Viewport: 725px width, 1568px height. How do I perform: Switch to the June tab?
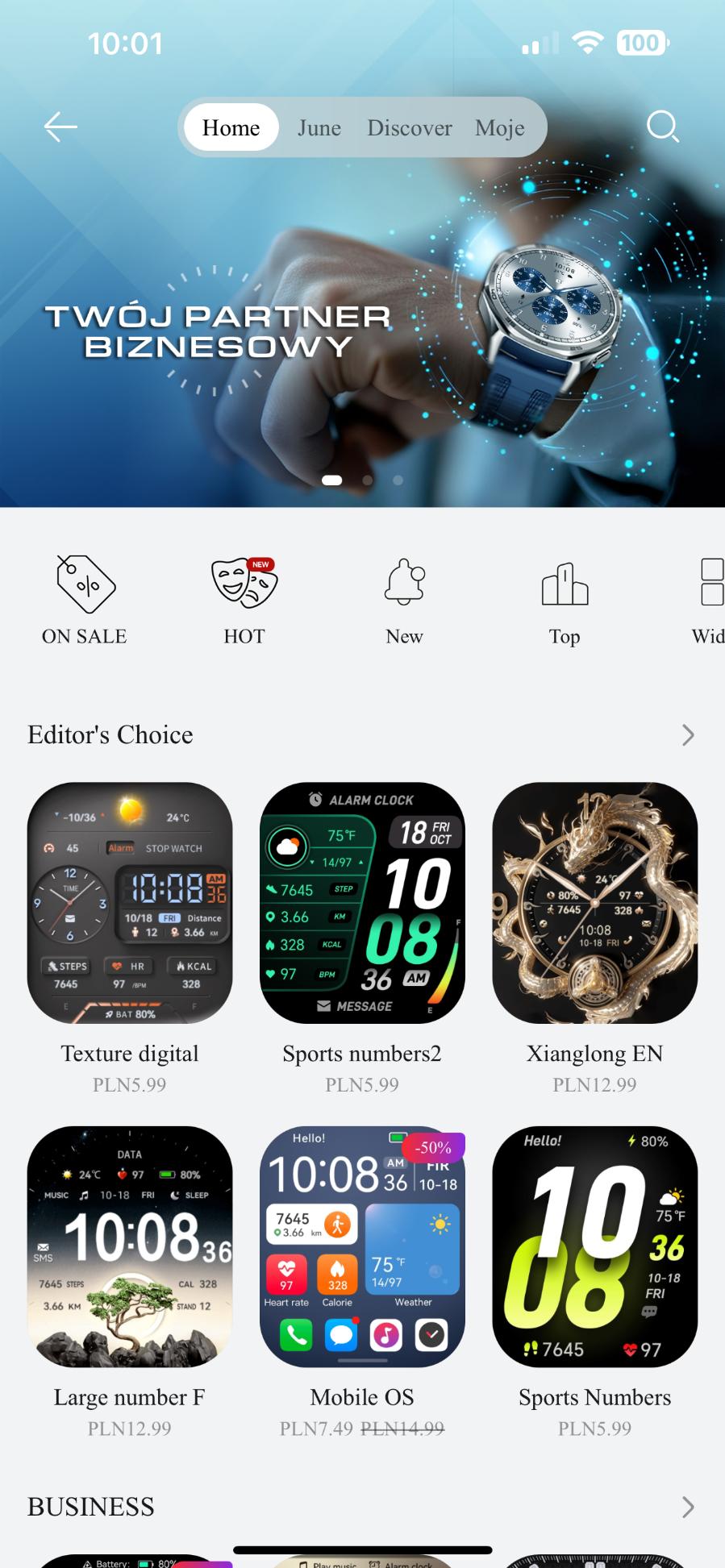(x=319, y=128)
